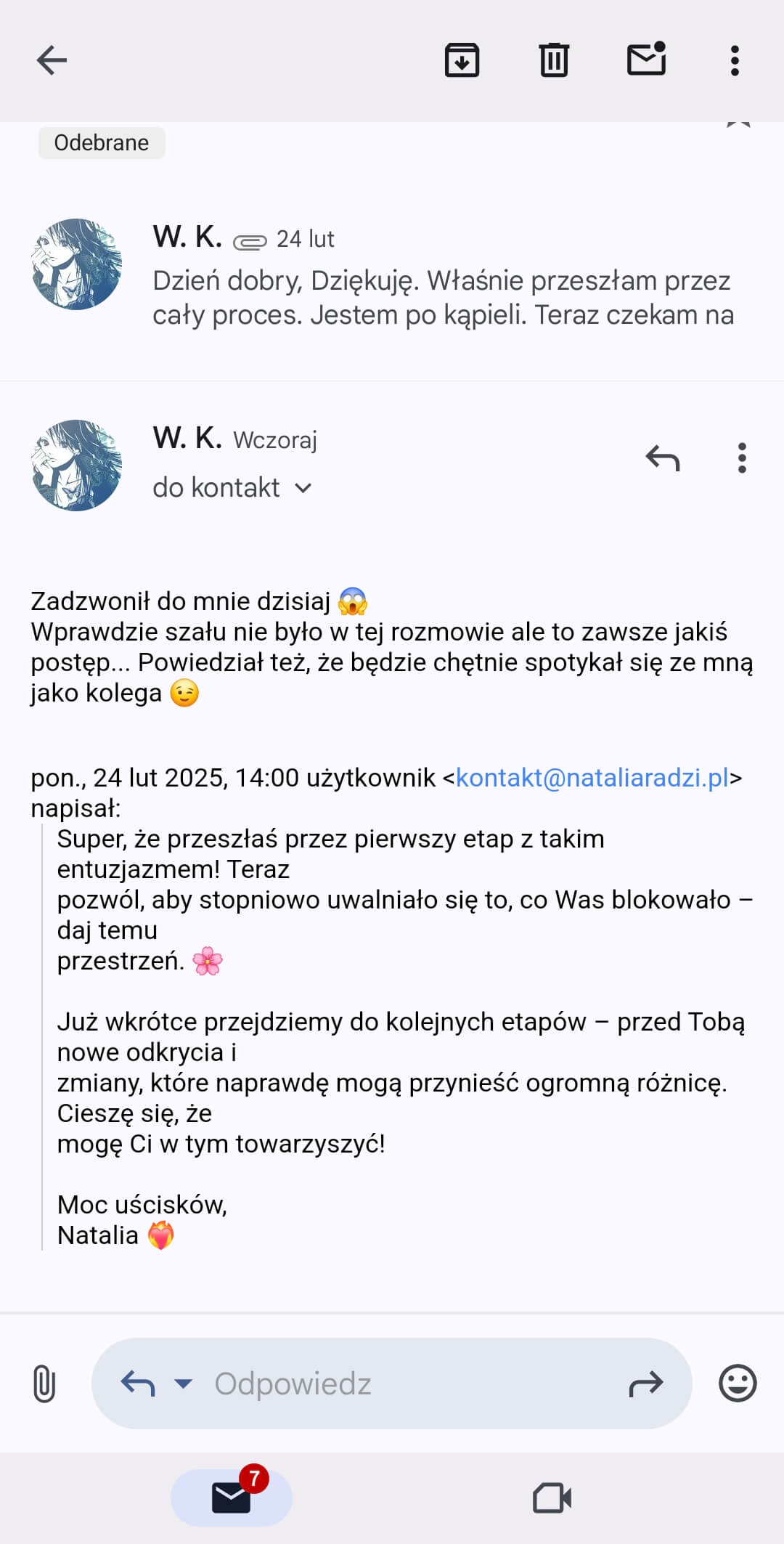Attach a file to the reply
The image size is (784, 1544).
(x=44, y=1383)
